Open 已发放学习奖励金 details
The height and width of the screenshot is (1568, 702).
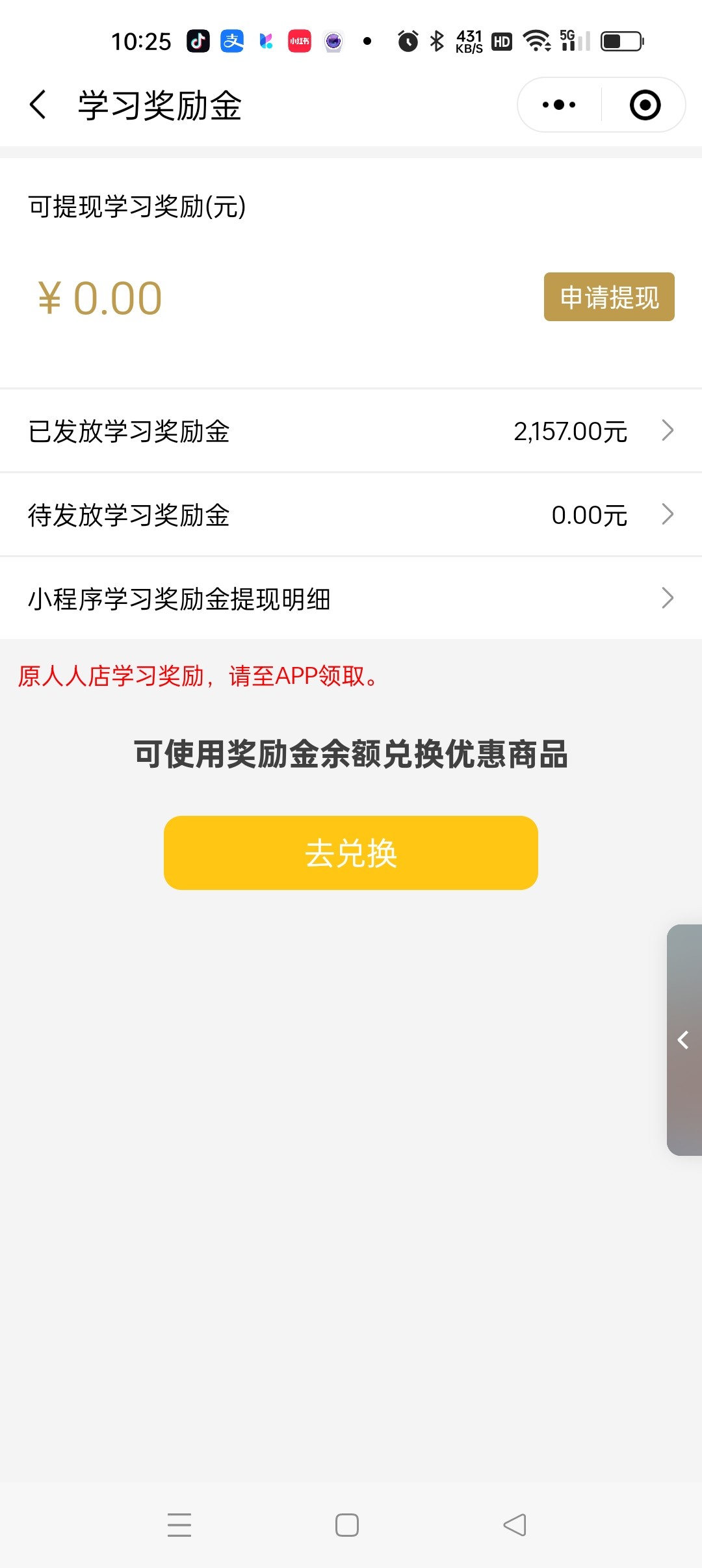tap(351, 431)
